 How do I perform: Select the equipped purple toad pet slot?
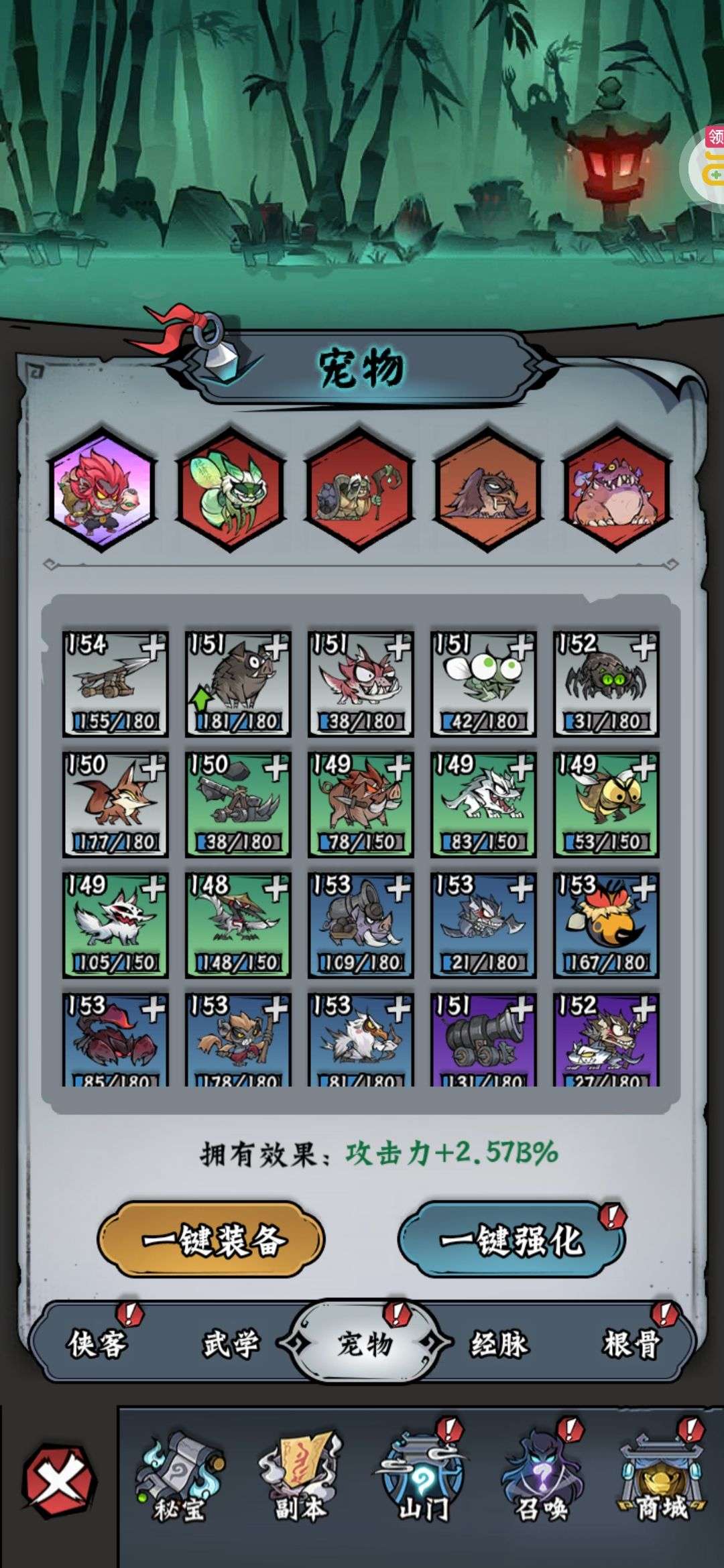pyautogui.click(x=617, y=488)
